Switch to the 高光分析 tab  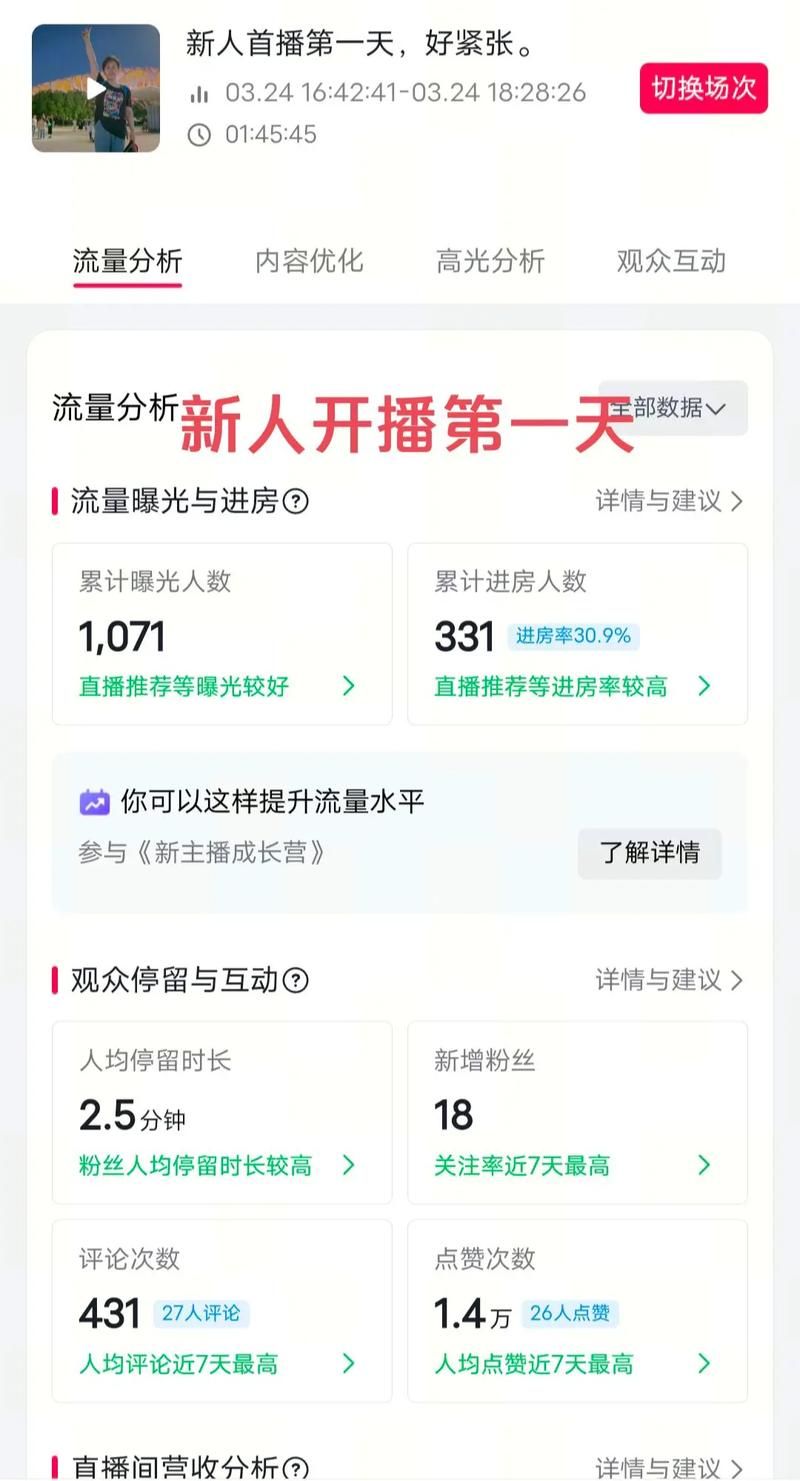(x=489, y=261)
